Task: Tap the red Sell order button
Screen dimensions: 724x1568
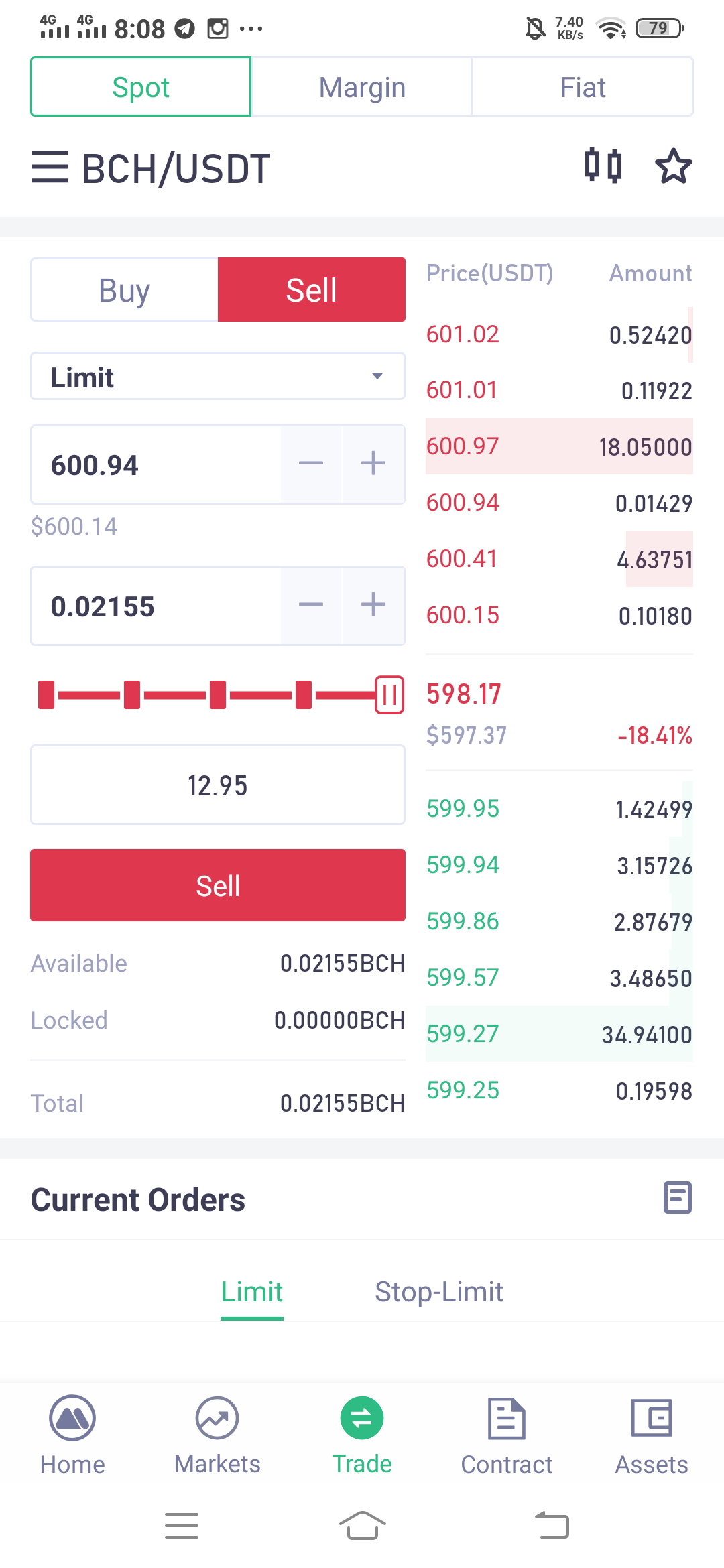Action: coord(218,885)
